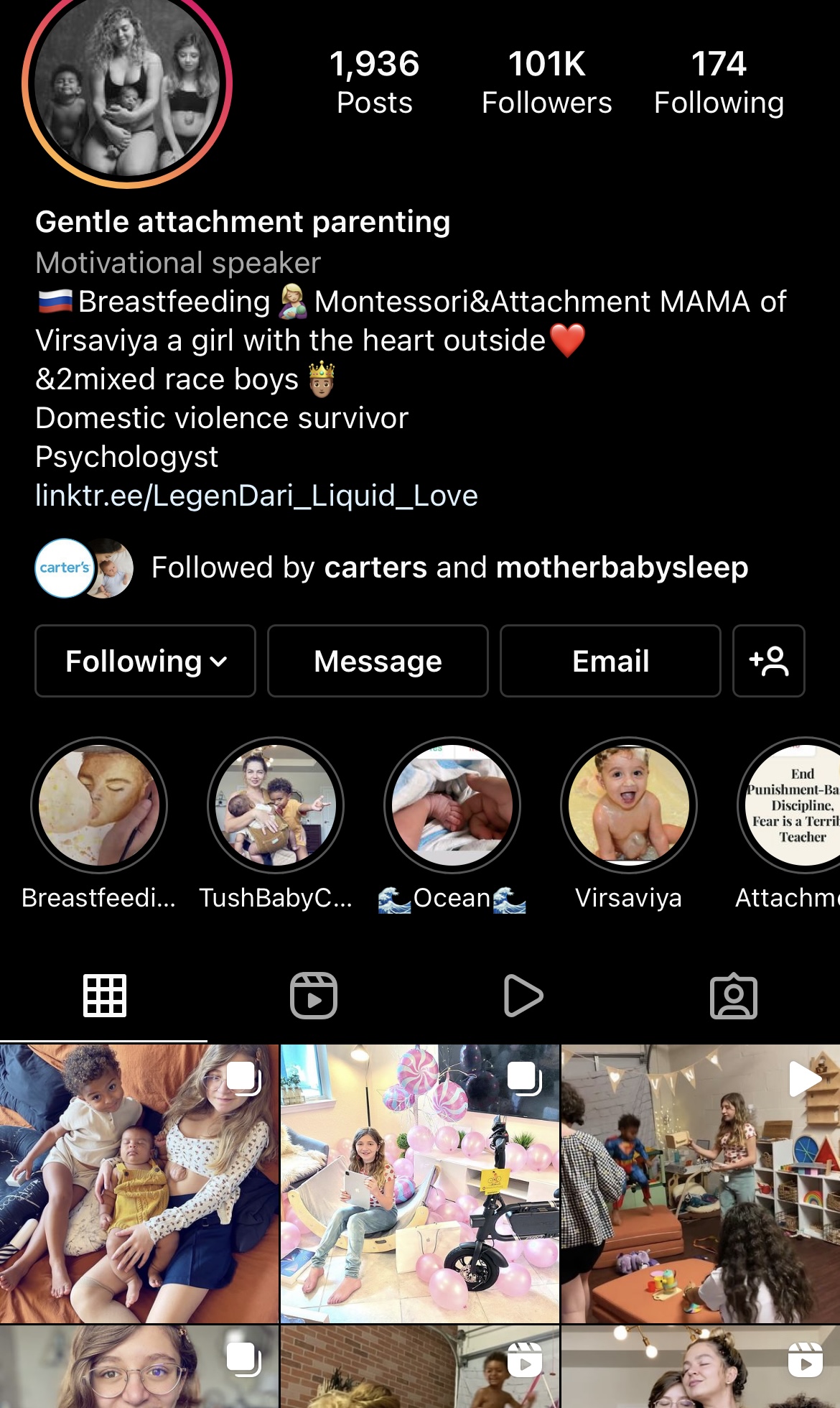Open the 101K Followers list
Viewport: 840px width, 1408px height.
(546, 83)
